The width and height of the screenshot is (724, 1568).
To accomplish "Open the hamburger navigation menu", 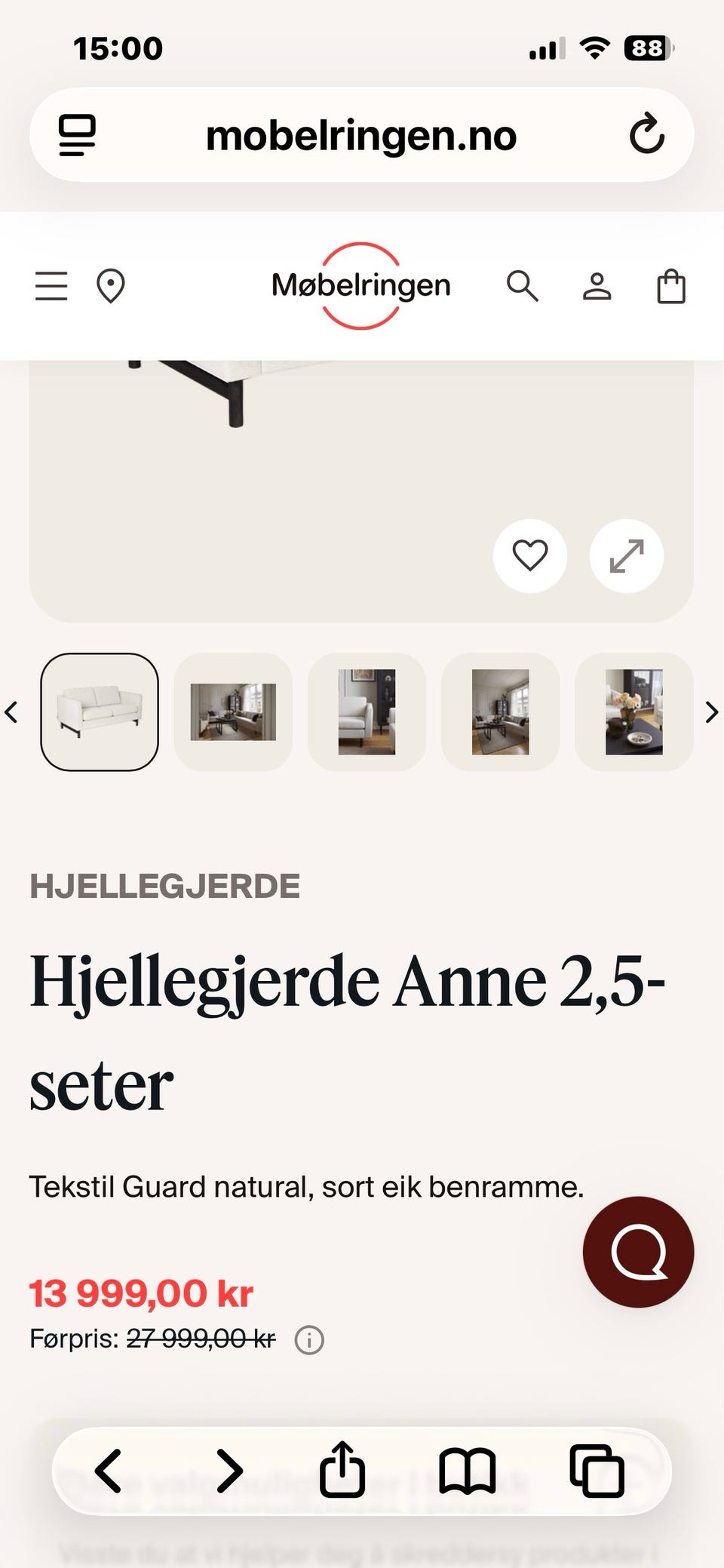I will point(51,285).
